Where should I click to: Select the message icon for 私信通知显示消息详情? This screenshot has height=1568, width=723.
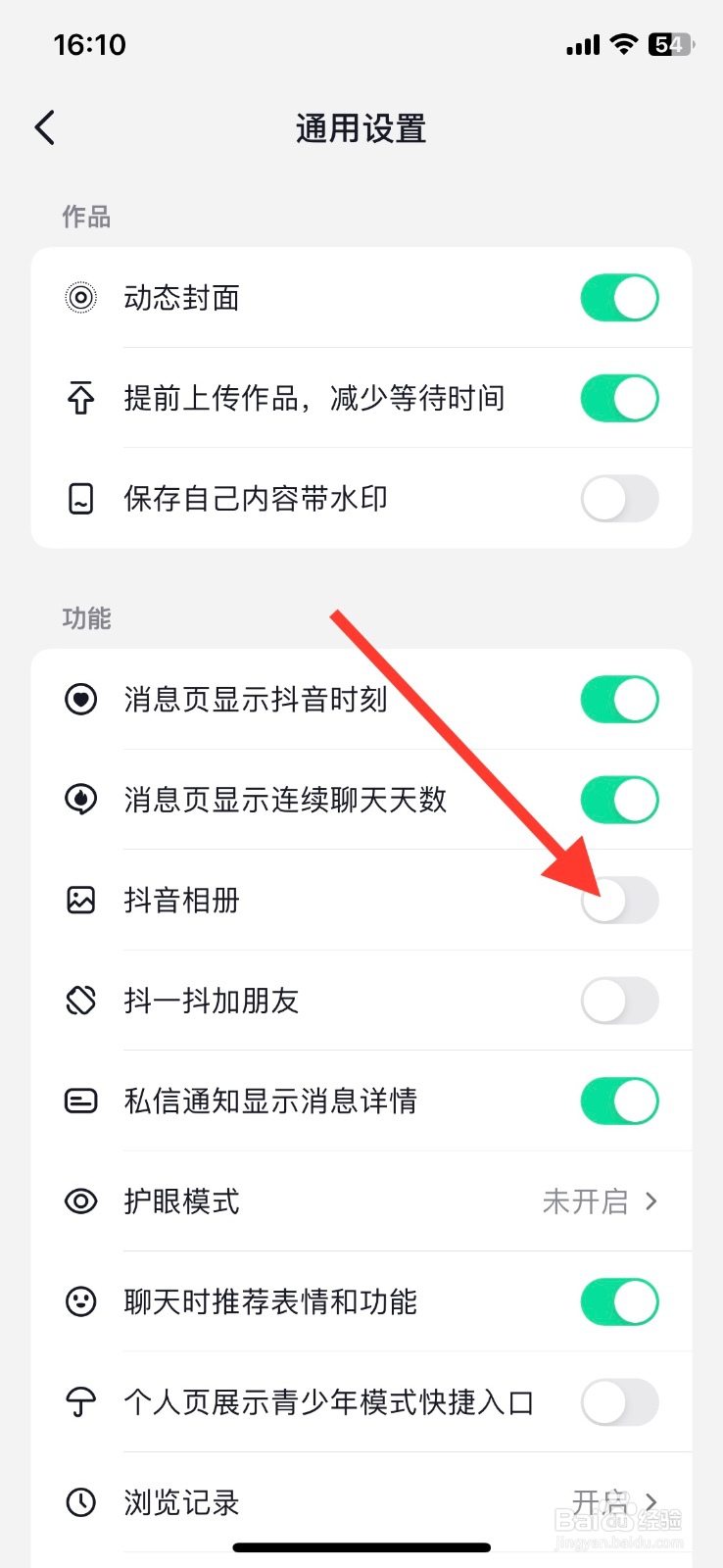tap(81, 1101)
